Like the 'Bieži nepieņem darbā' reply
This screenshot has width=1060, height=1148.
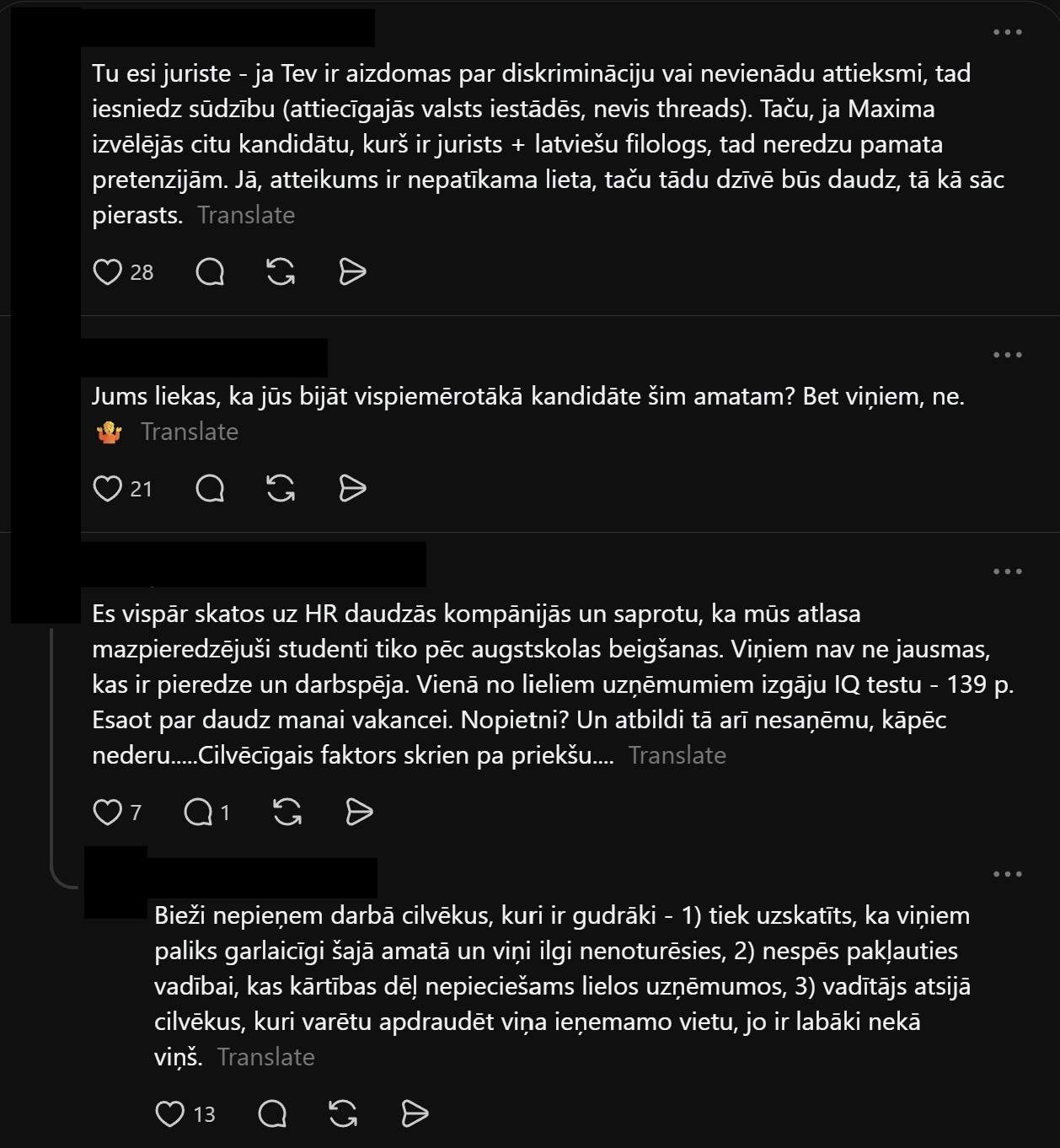click(x=170, y=1114)
